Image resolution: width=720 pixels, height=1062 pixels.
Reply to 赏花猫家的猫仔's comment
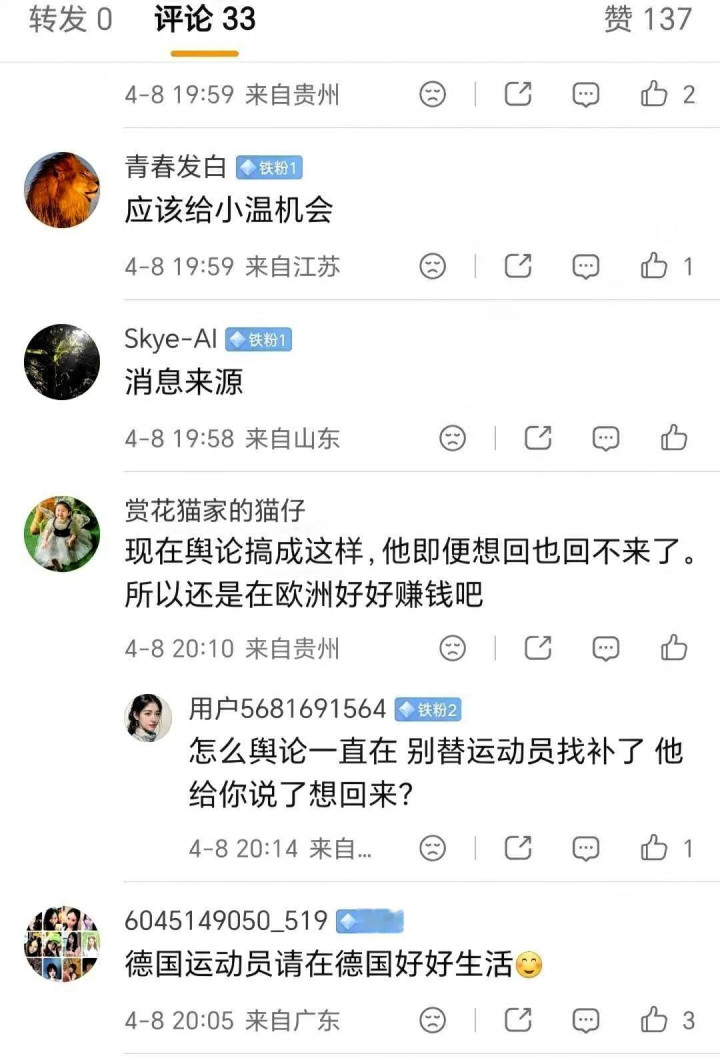point(606,648)
